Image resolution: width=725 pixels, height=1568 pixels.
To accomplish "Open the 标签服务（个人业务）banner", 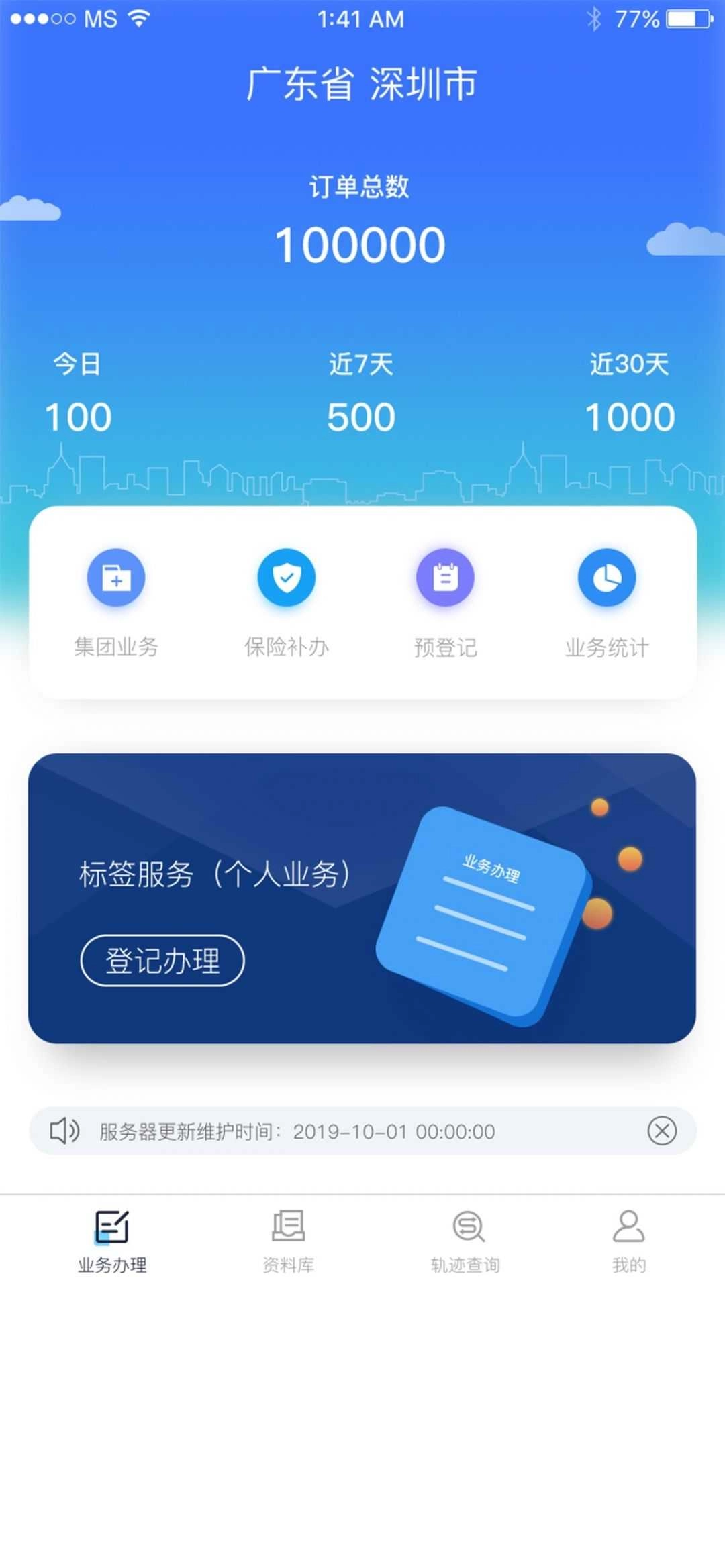I will click(x=362, y=892).
